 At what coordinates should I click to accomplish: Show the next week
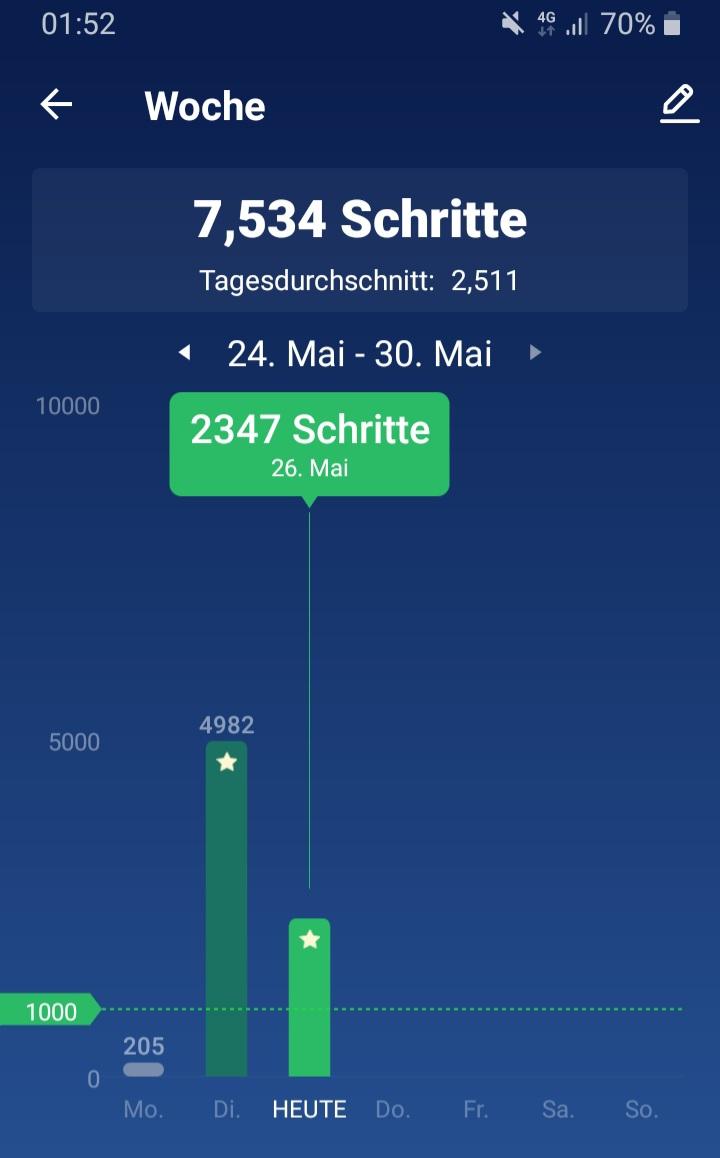point(535,352)
